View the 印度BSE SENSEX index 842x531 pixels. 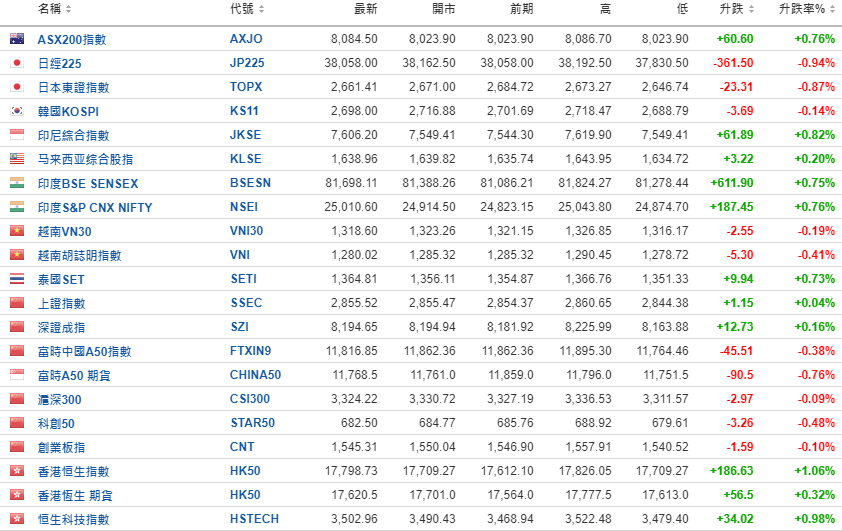pyautogui.click(x=88, y=183)
